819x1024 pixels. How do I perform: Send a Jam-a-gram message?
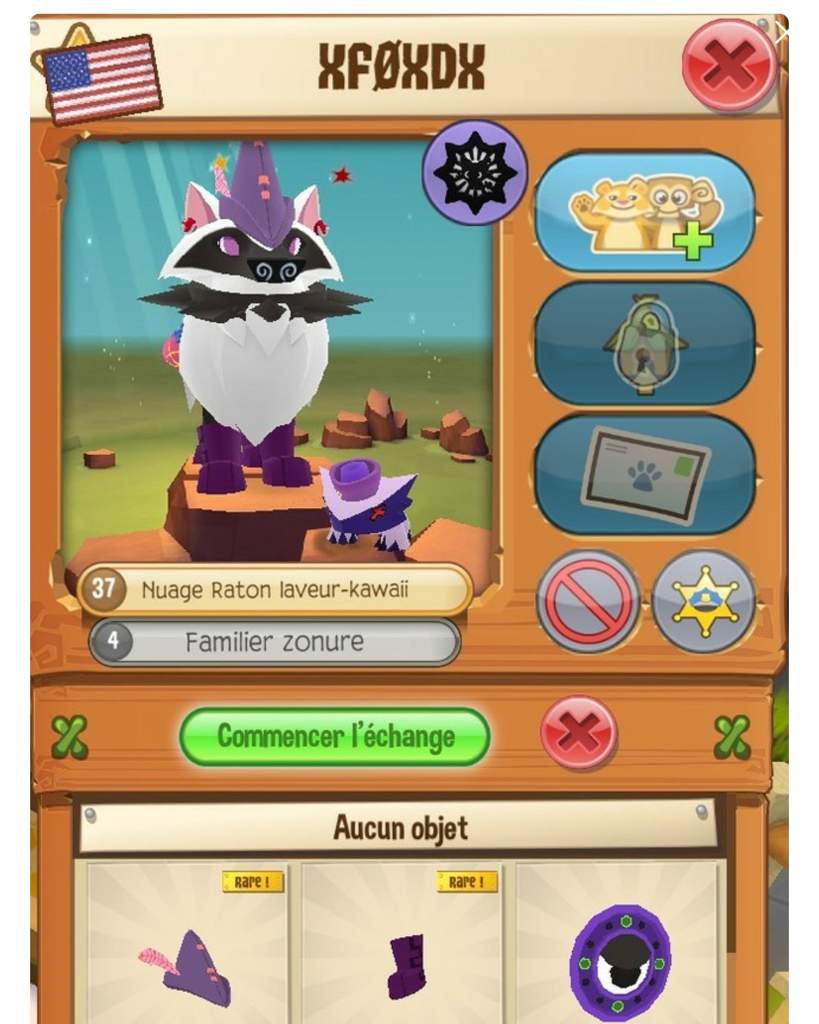point(644,474)
